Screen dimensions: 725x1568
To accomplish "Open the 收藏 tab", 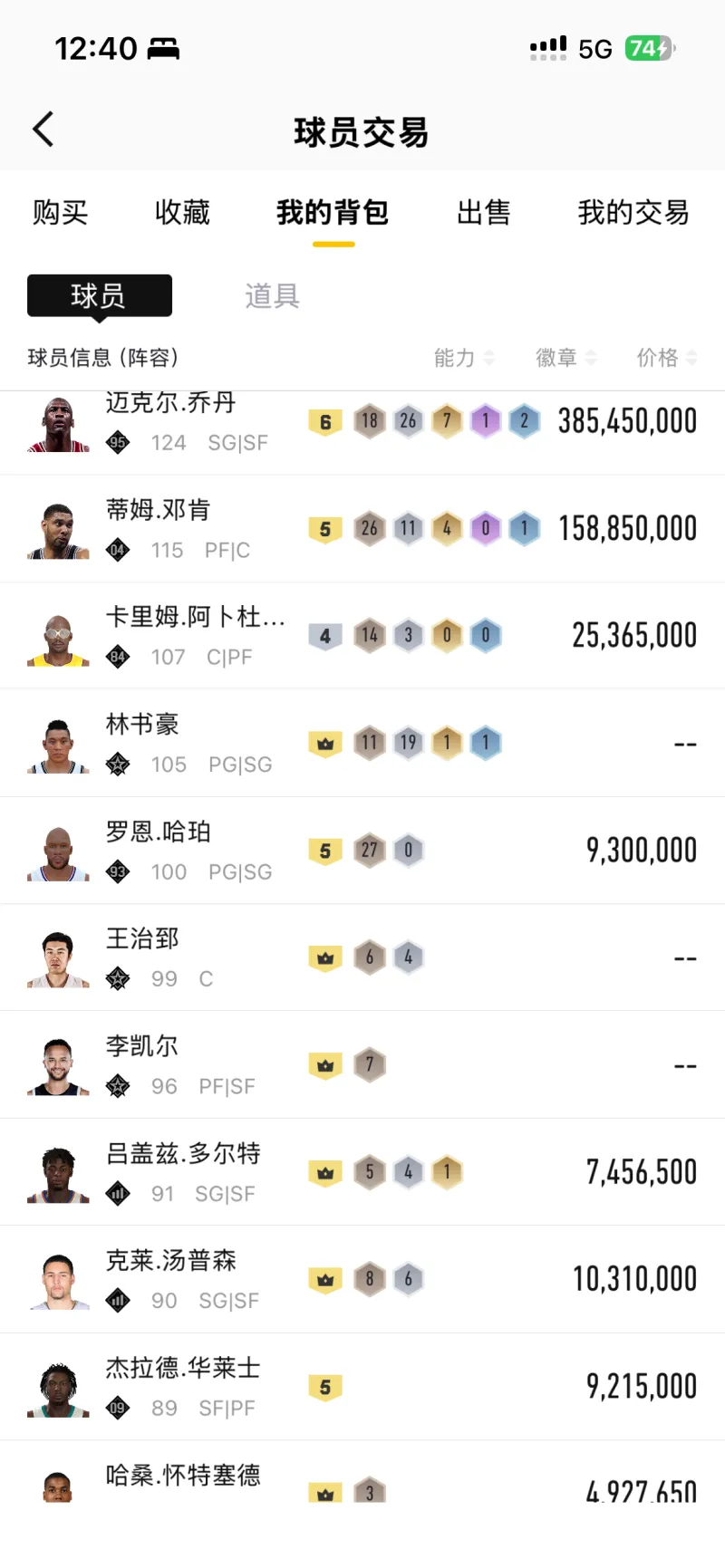I will [x=182, y=213].
